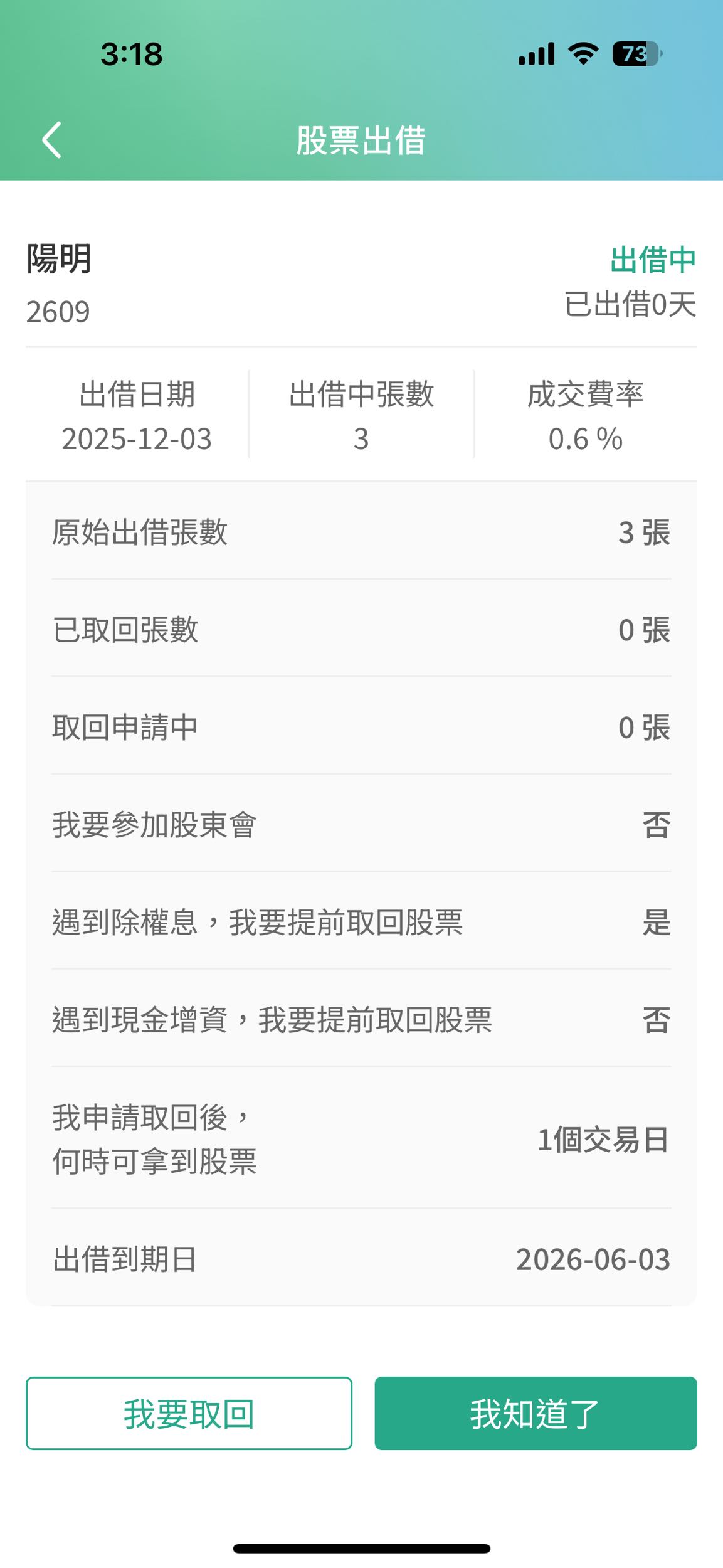
Task: Tap the clock showing 3:18
Action: point(131,55)
